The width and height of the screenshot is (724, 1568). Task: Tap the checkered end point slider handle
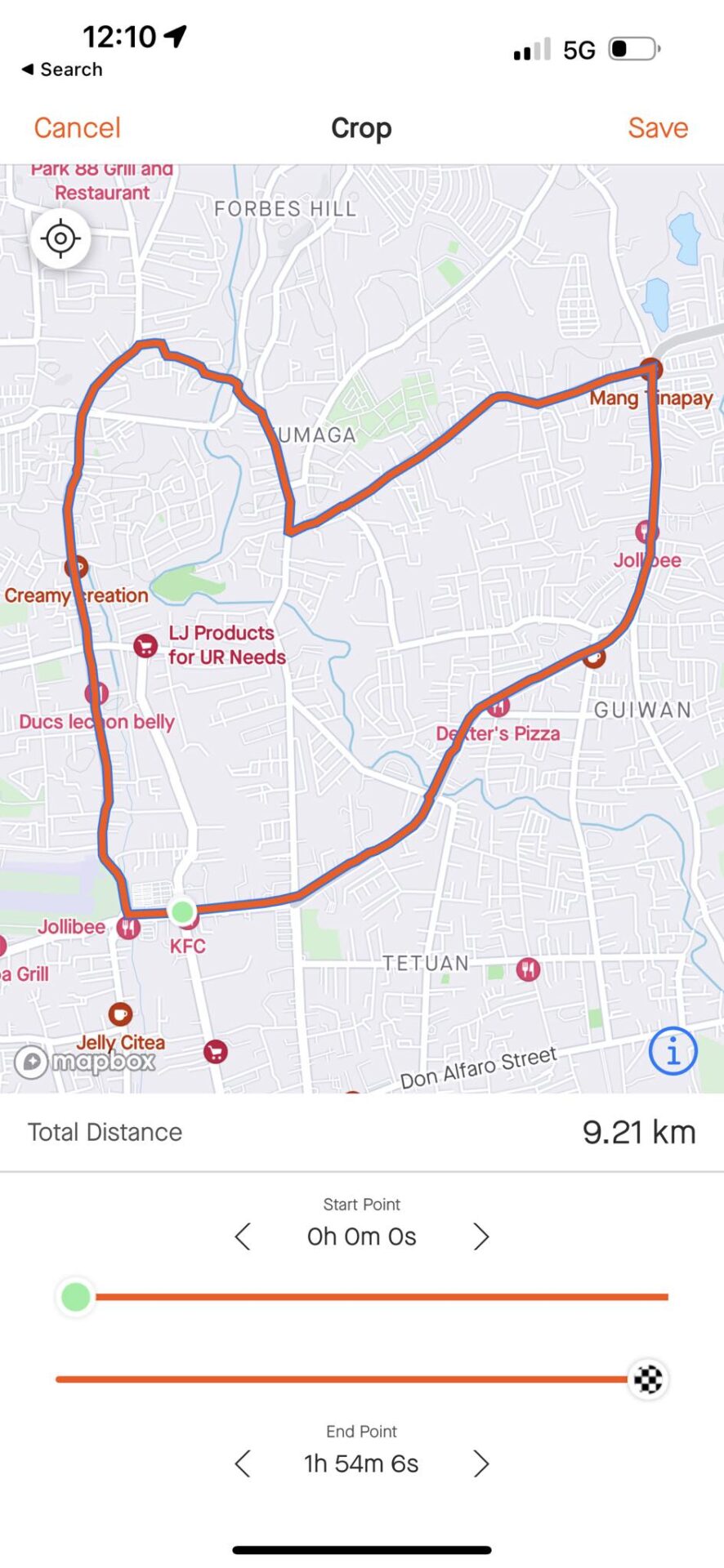pos(649,1379)
